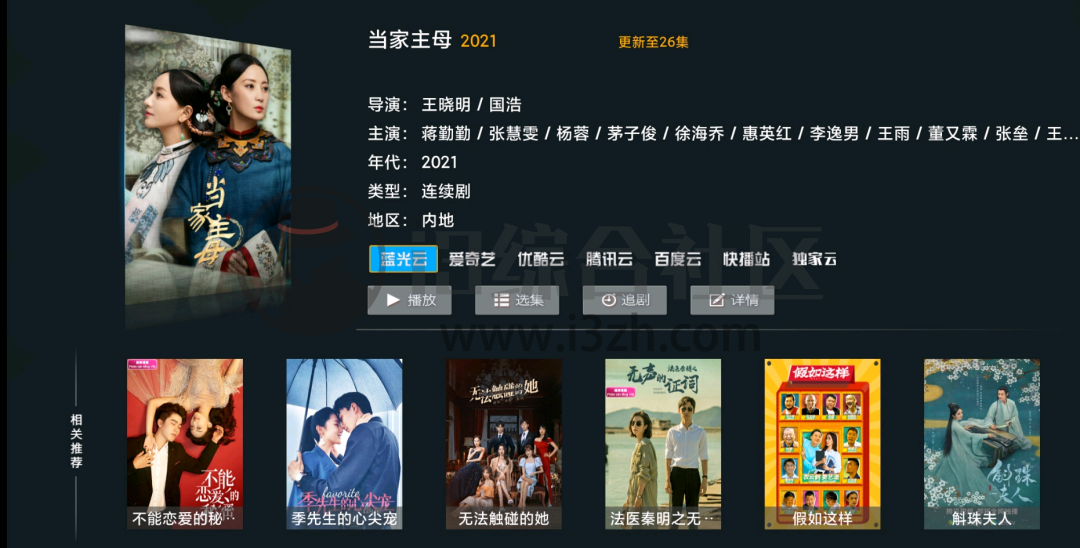This screenshot has width=1080, height=548.
Task: Choose the 独家云 source
Action: [x=814, y=259]
